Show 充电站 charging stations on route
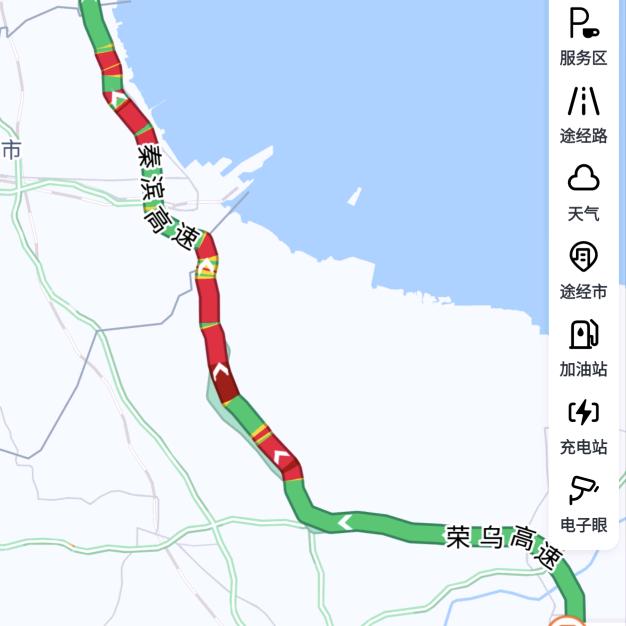 pos(583,424)
